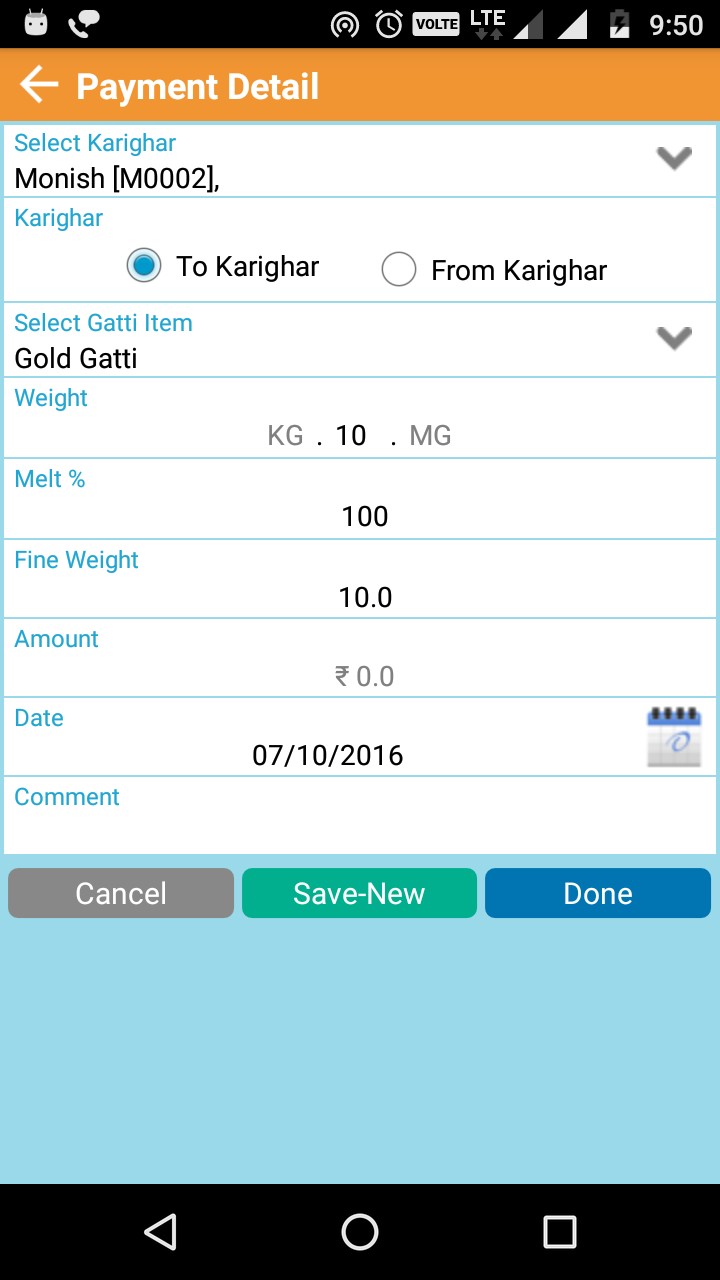Tap the Save-New button
Viewport: 720px width, 1280px height.
(359, 893)
